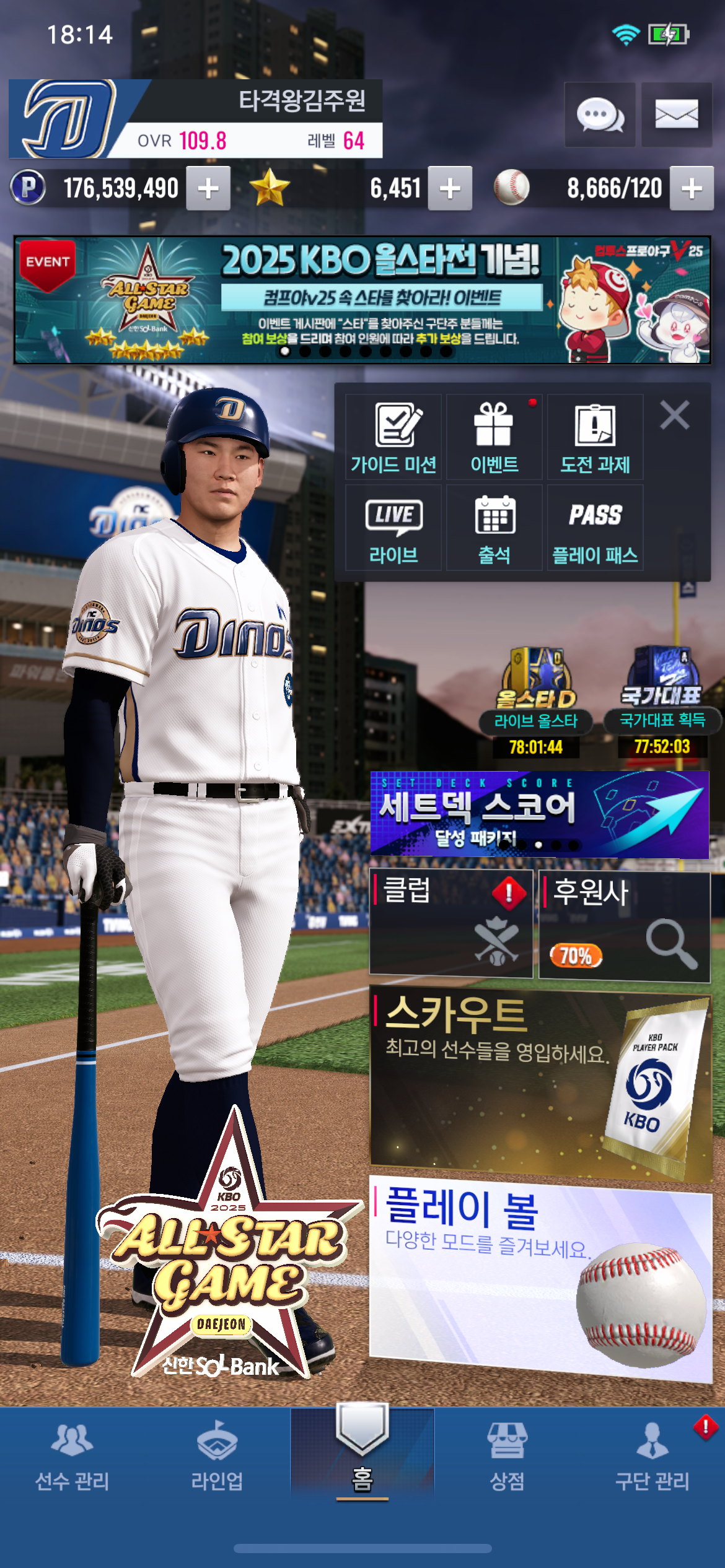The height and width of the screenshot is (1568, 725).
Task: Close the quick menu panel
Action: click(674, 415)
